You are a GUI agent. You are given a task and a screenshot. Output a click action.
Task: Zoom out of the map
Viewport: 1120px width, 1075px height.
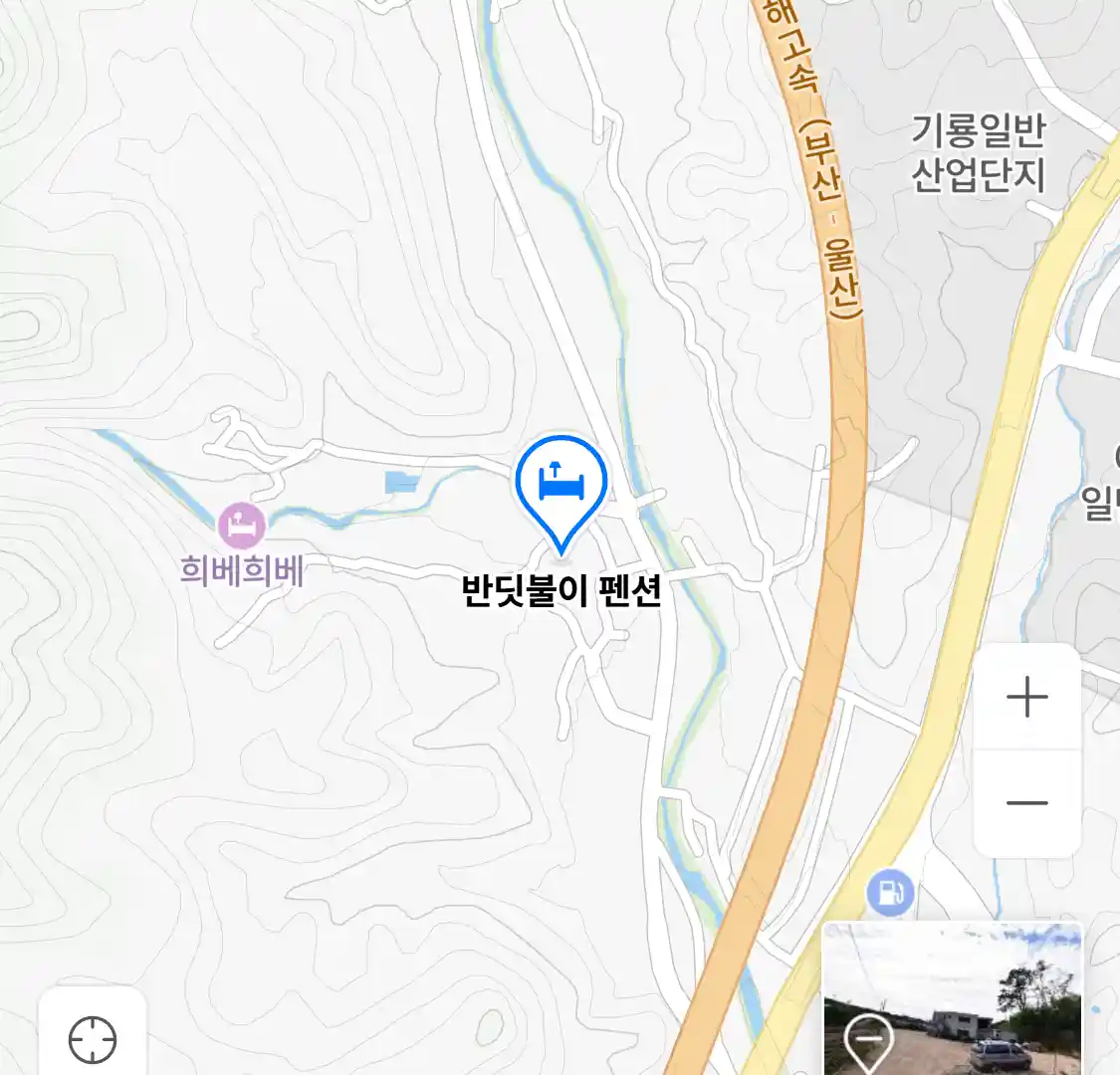click(x=1027, y=803)
